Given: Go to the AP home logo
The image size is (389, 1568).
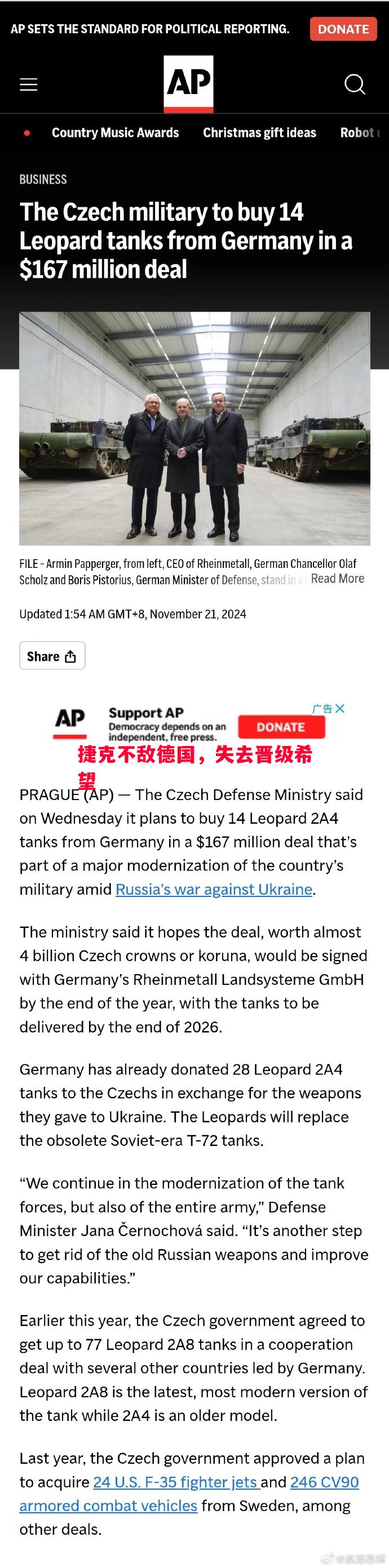Looking at the screenshot, I should click(x=188, y=83).
